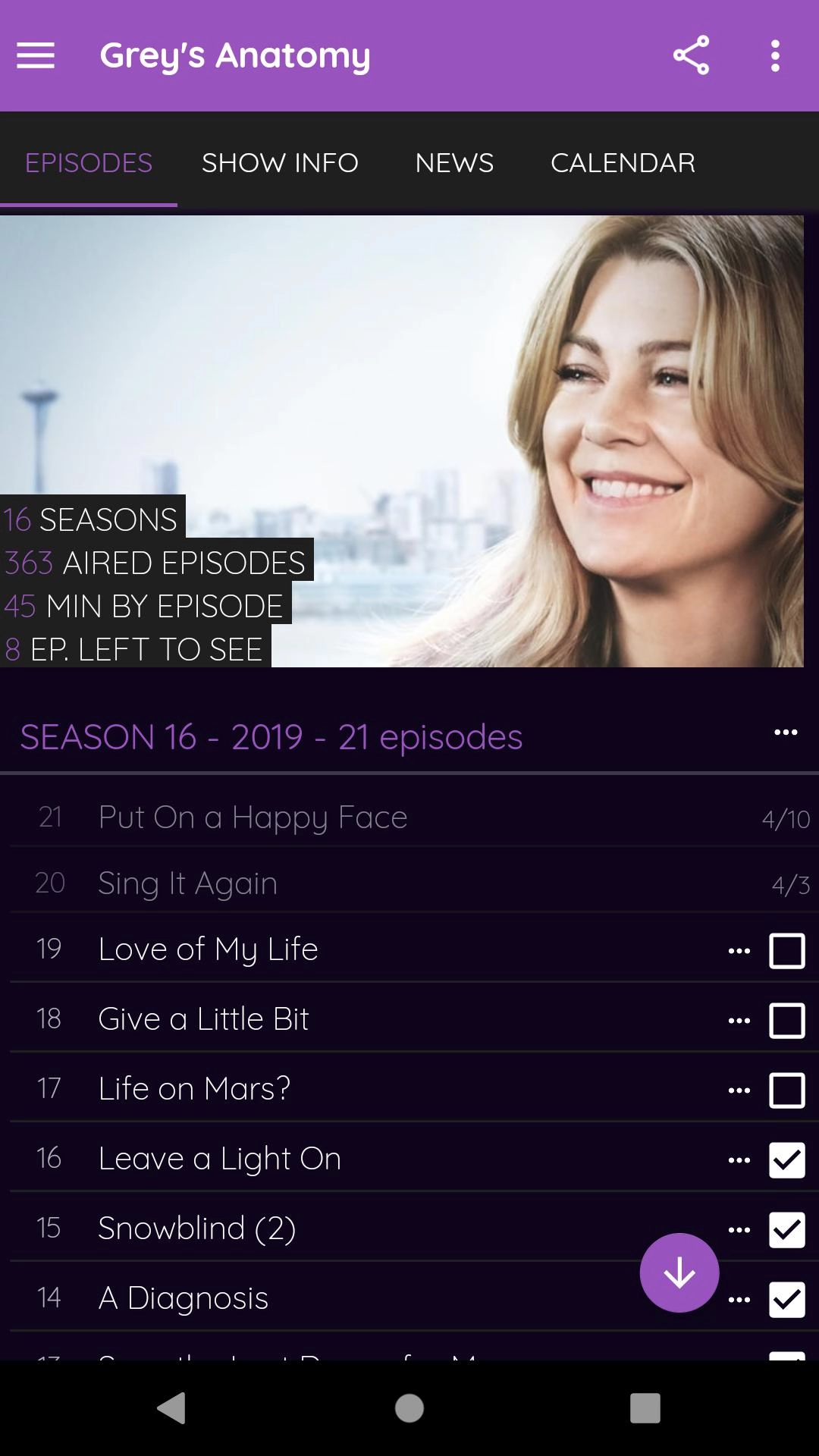Open episode Sing It Again
Viewport: 819px width, 1456px height.
[x=188, y=883]
